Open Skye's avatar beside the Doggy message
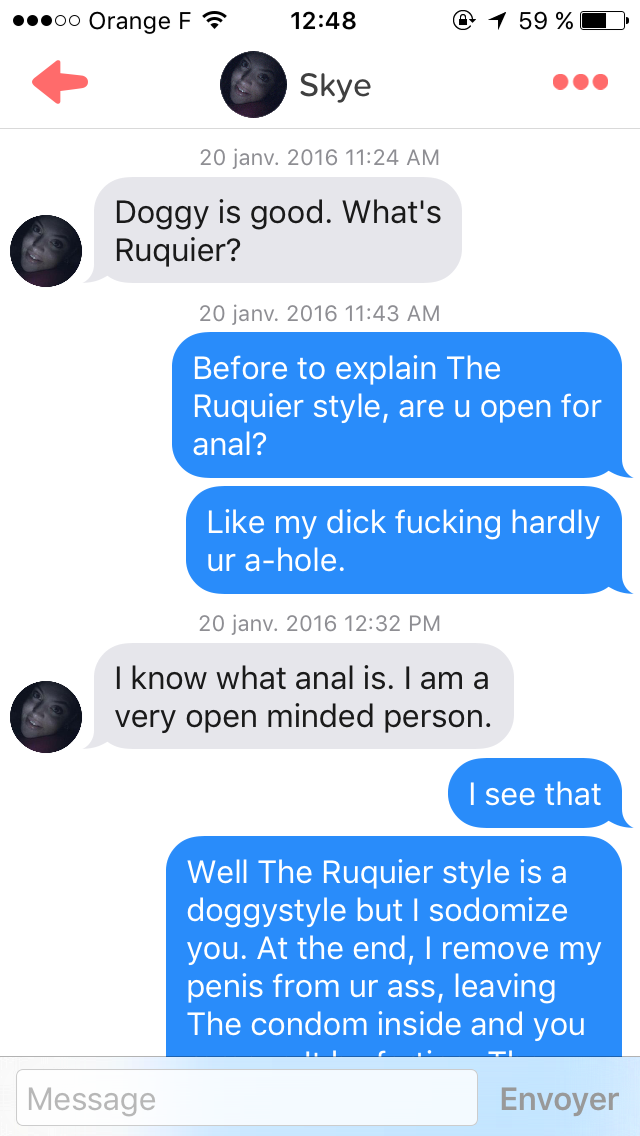The height and width of the screenshot is (1136, 640). (x=46, y=251)
